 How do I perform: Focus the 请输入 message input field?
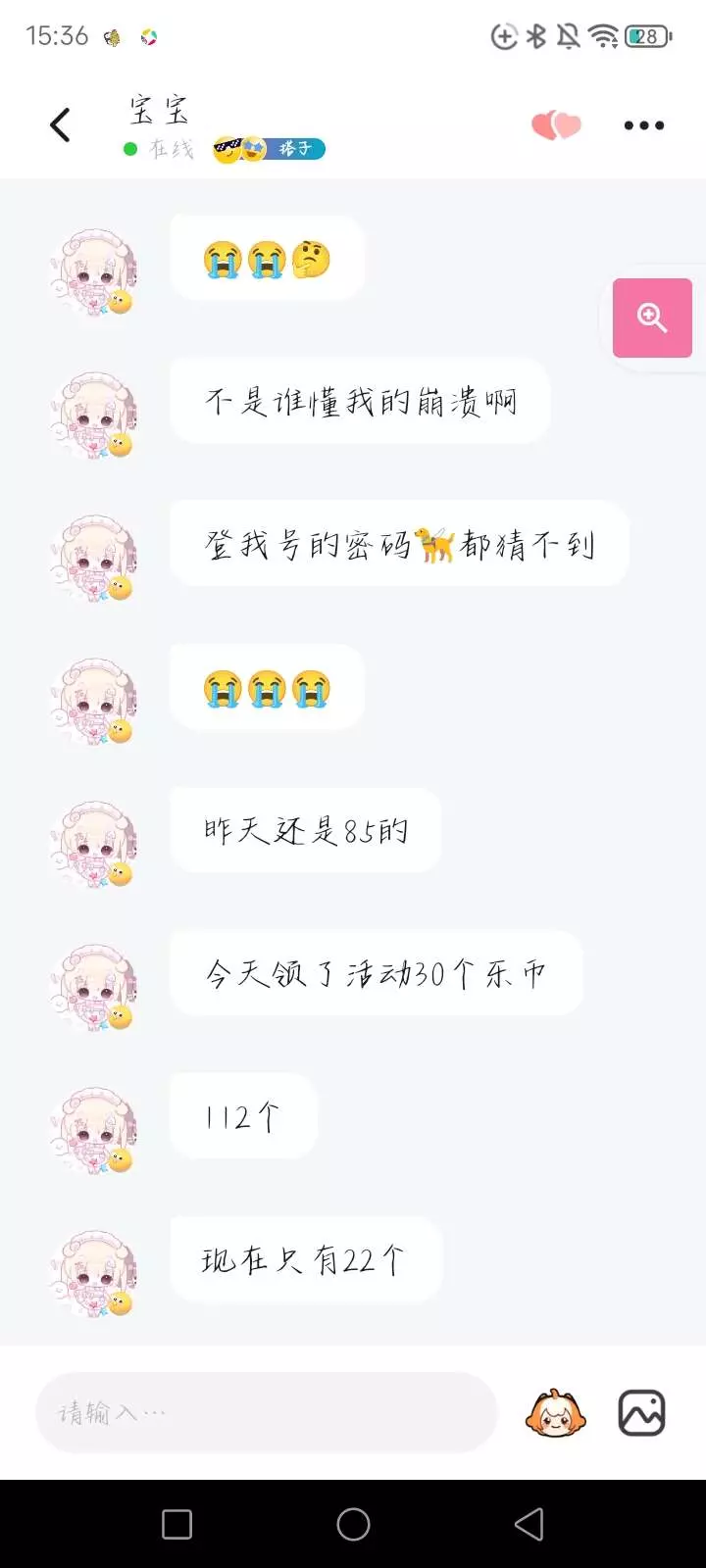tap(267, 1412)
